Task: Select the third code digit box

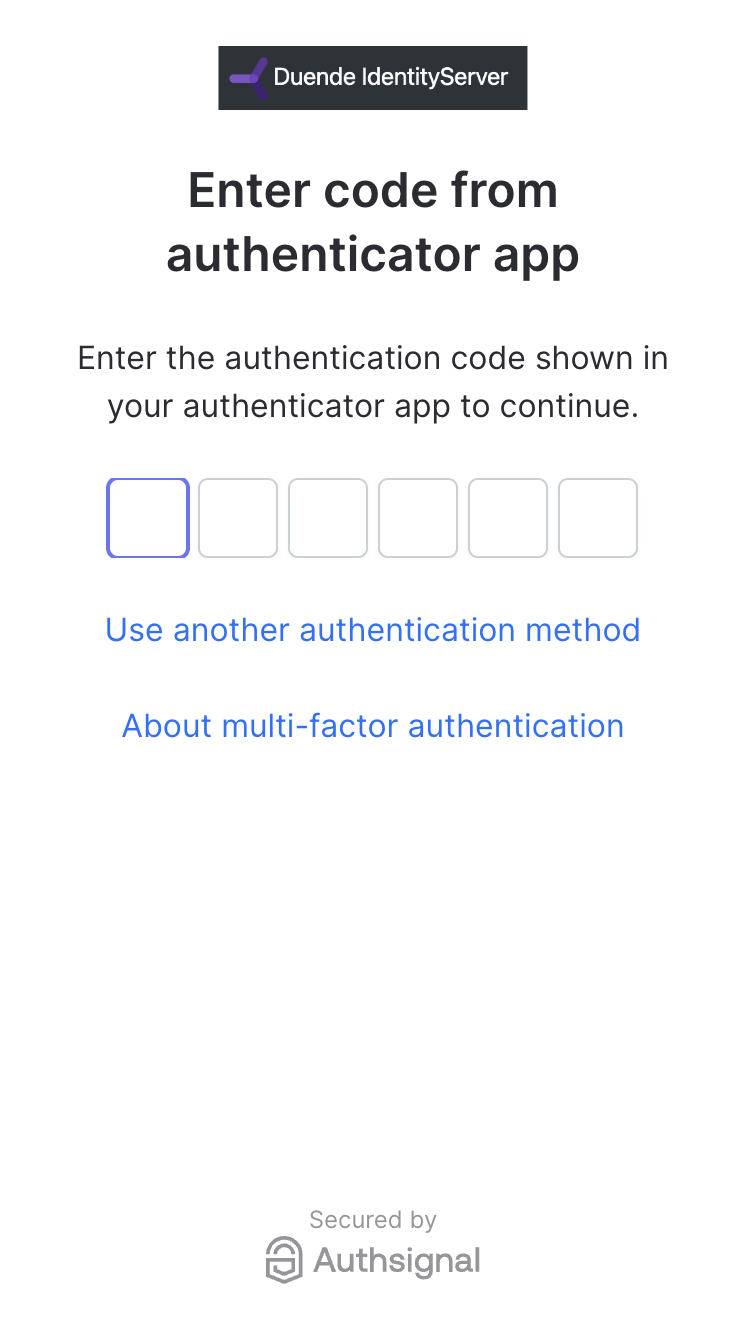Action: (328, 518)
